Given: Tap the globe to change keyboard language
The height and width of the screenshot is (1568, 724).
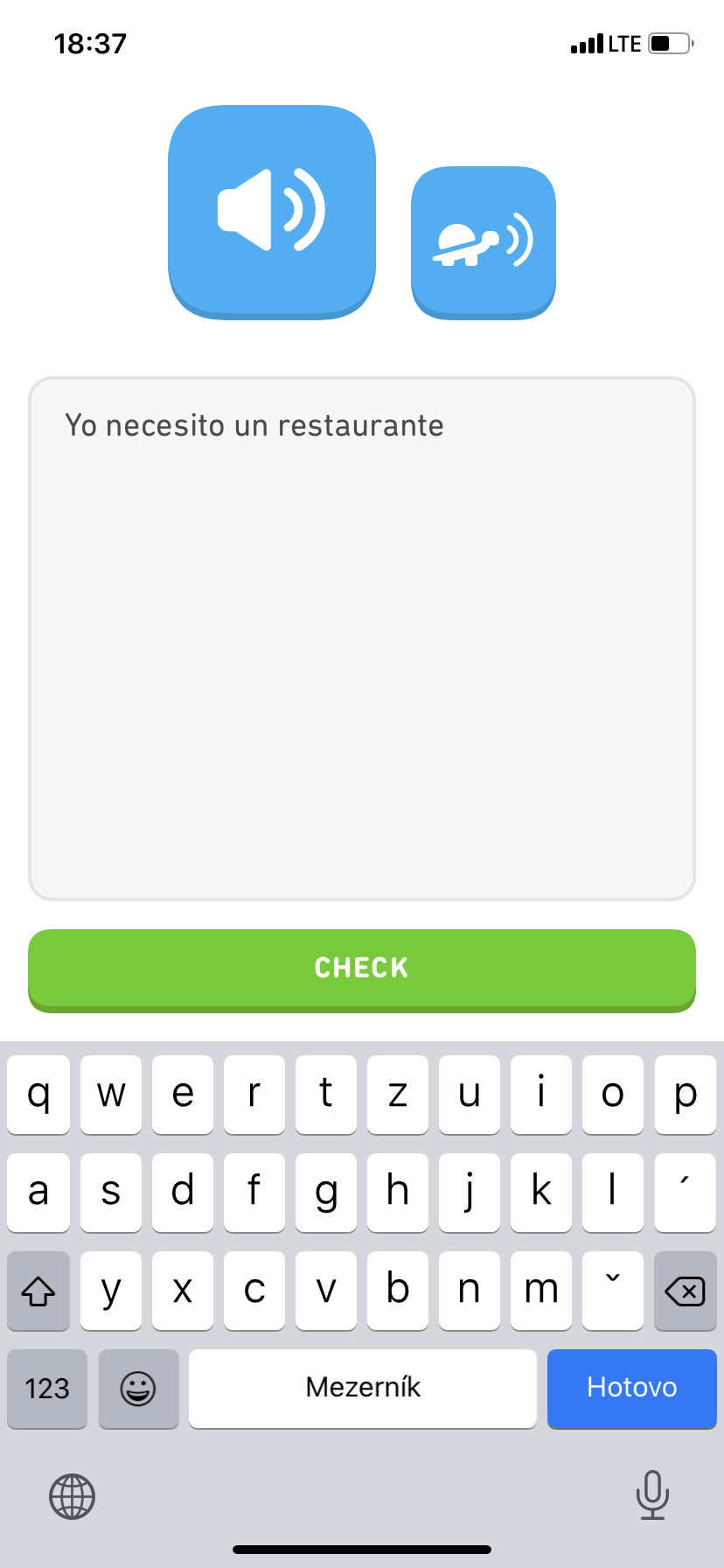Looking at the screenshot, I should 72,1495.
